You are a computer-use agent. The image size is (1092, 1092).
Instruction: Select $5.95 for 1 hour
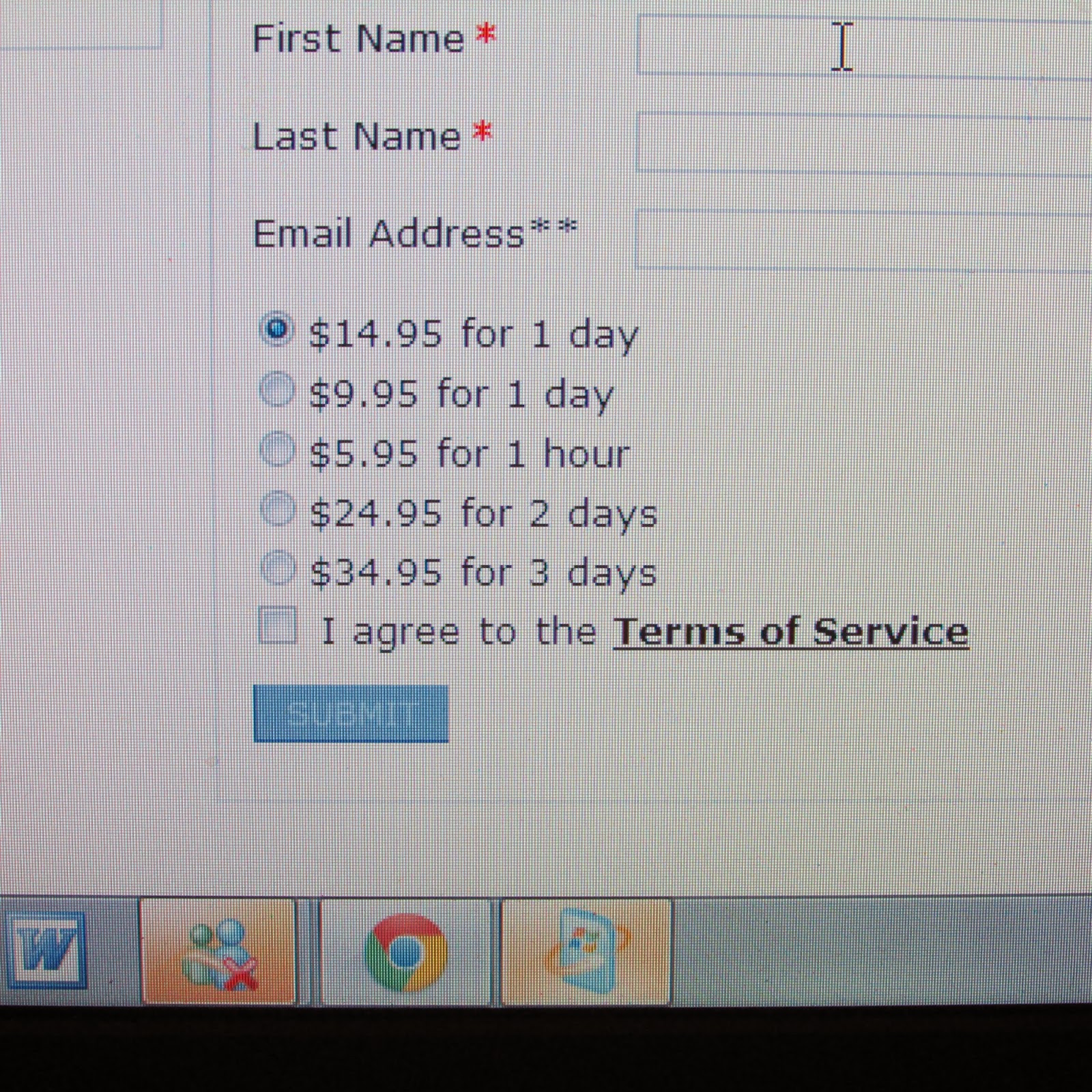[x=276, y=450]
